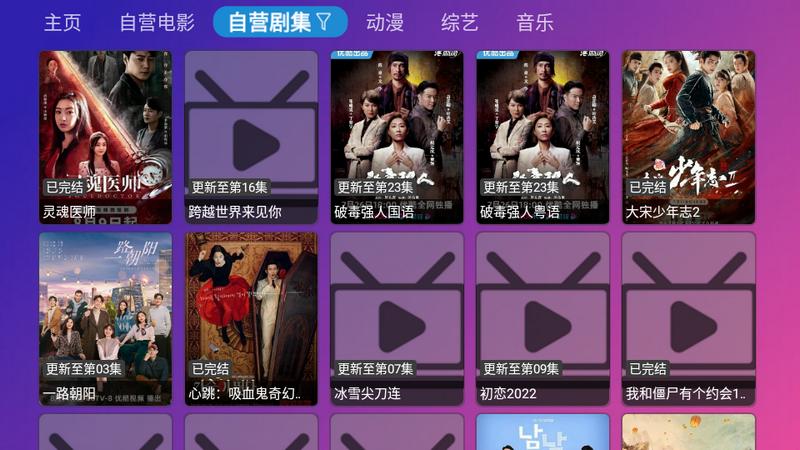Screen dimensions: 800x450
Task: Open the series 灵魂医师
Action: pyautogui.click(x=106, y=137)
